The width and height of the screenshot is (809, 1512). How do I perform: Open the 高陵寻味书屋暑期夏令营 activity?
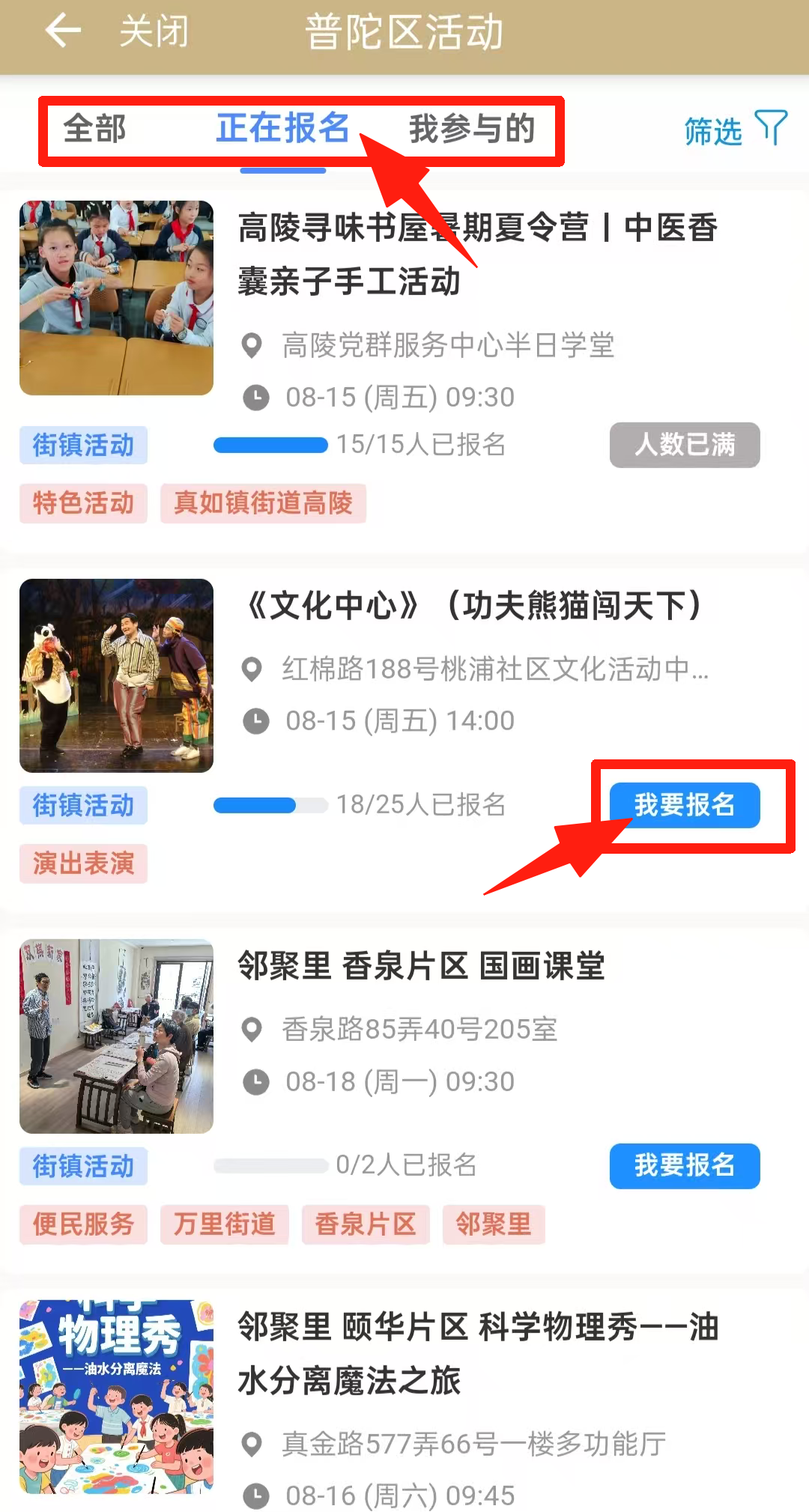tap(476, 255)
